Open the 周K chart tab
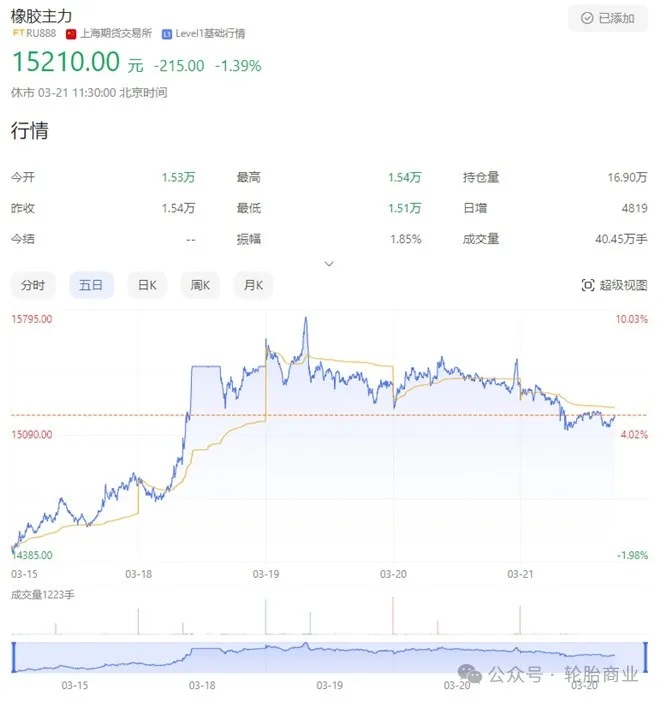660x701 pixels. point(200,285)
